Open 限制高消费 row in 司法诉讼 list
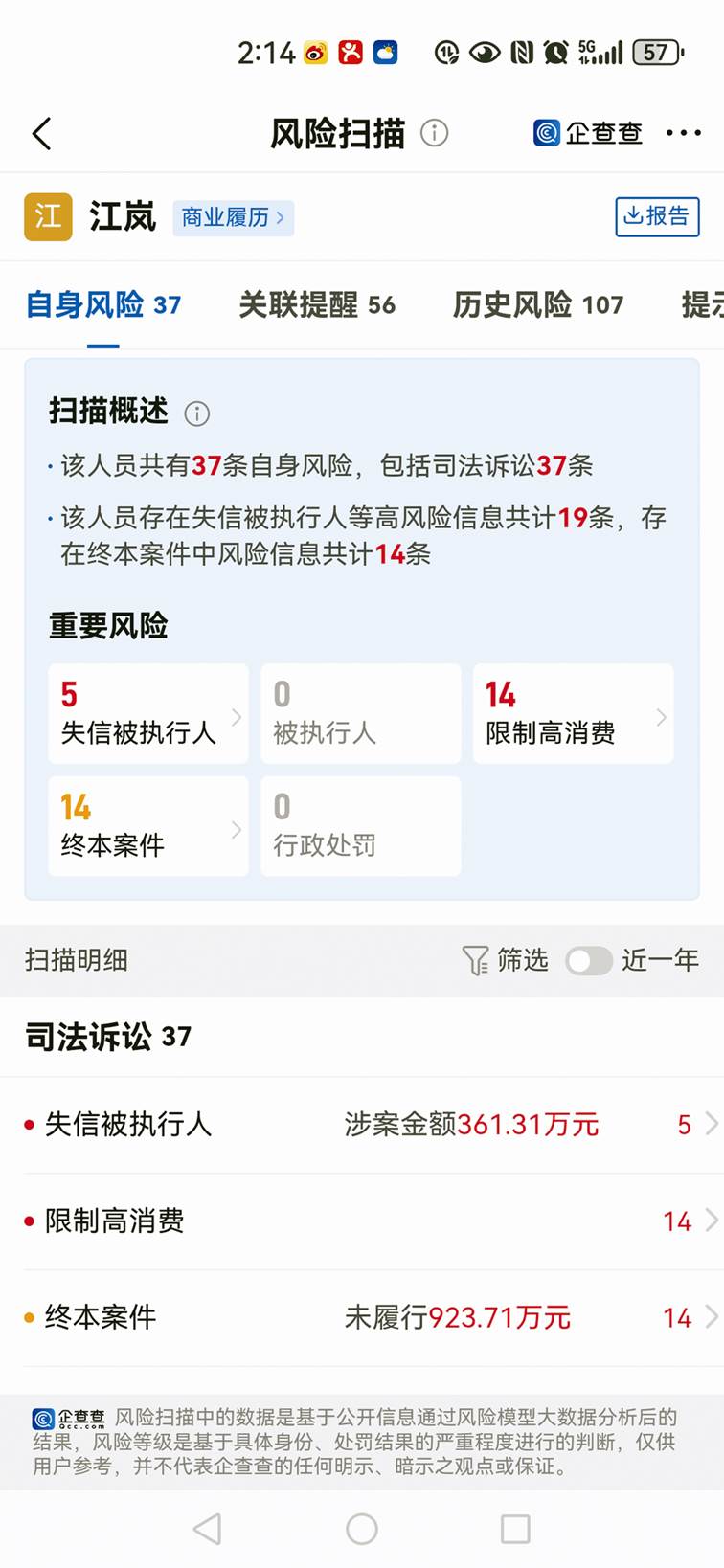 pos(362,1221)
